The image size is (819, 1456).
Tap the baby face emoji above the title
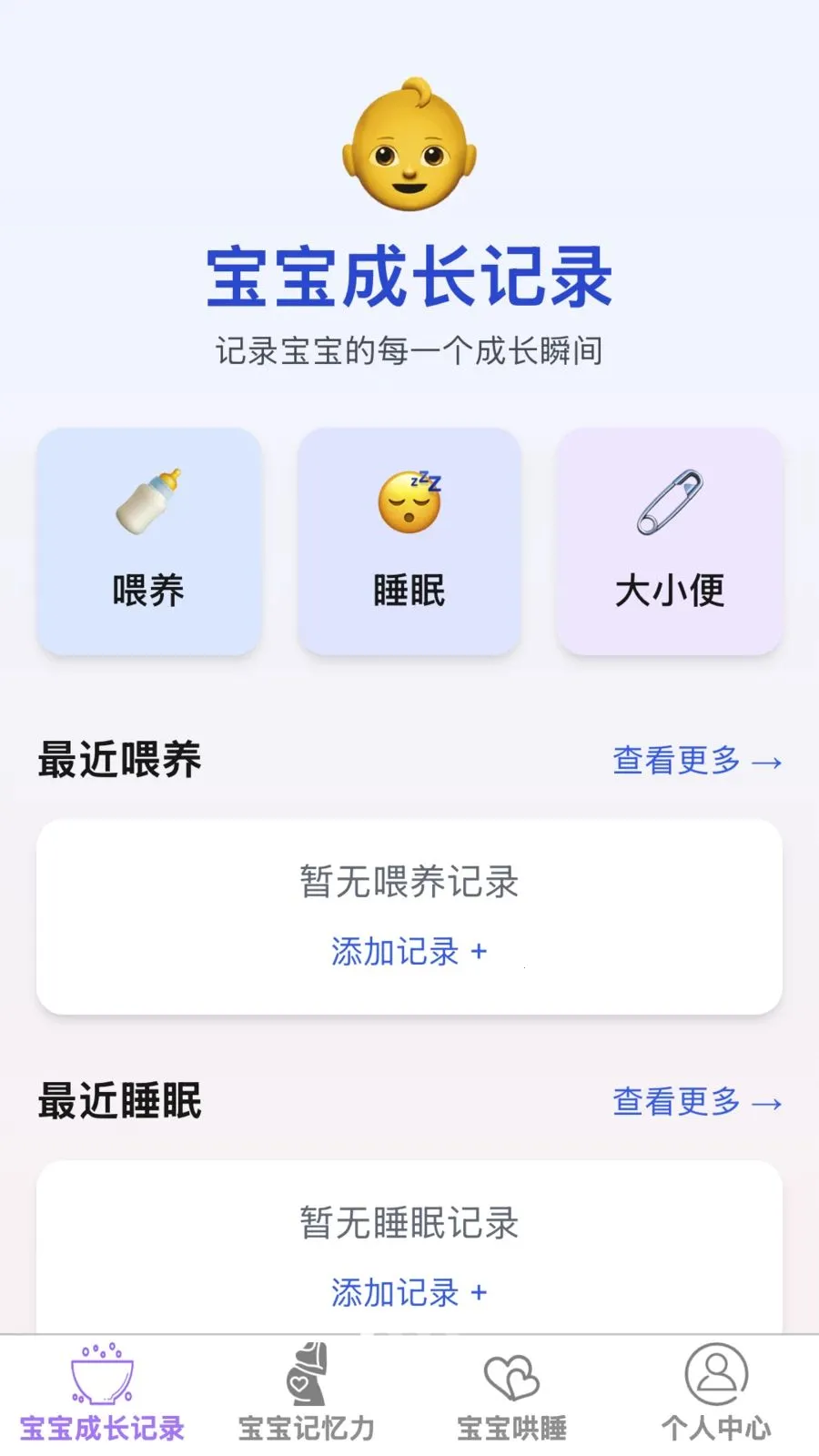pos(409,141)
